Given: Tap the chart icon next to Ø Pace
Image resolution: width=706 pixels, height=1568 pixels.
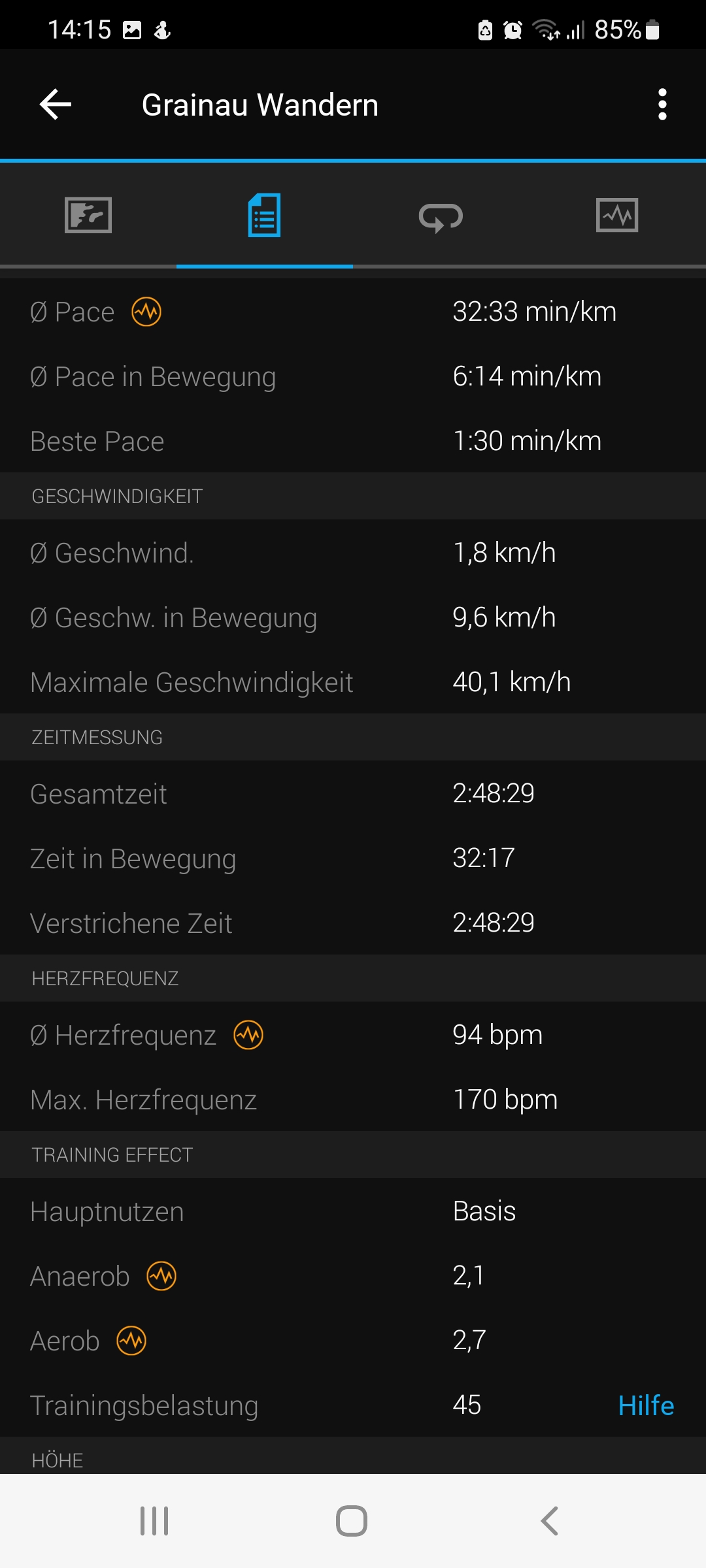Looking at the screenshot, I should coord(146,312).
